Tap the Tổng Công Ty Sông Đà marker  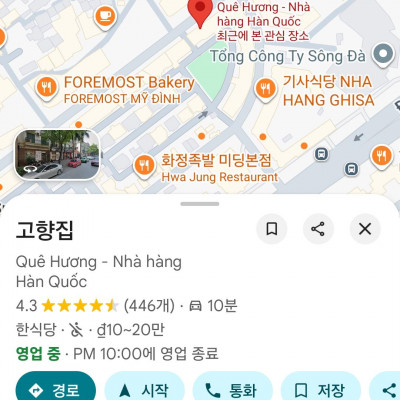383,55
